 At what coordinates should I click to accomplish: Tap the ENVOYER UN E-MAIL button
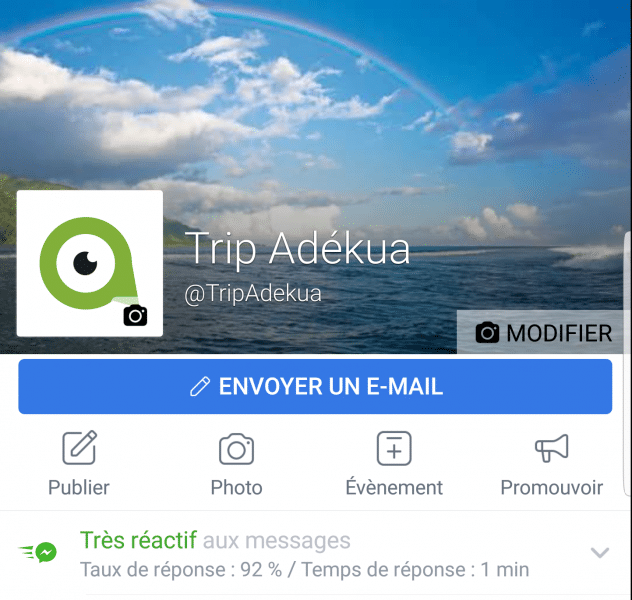[315, 387]
